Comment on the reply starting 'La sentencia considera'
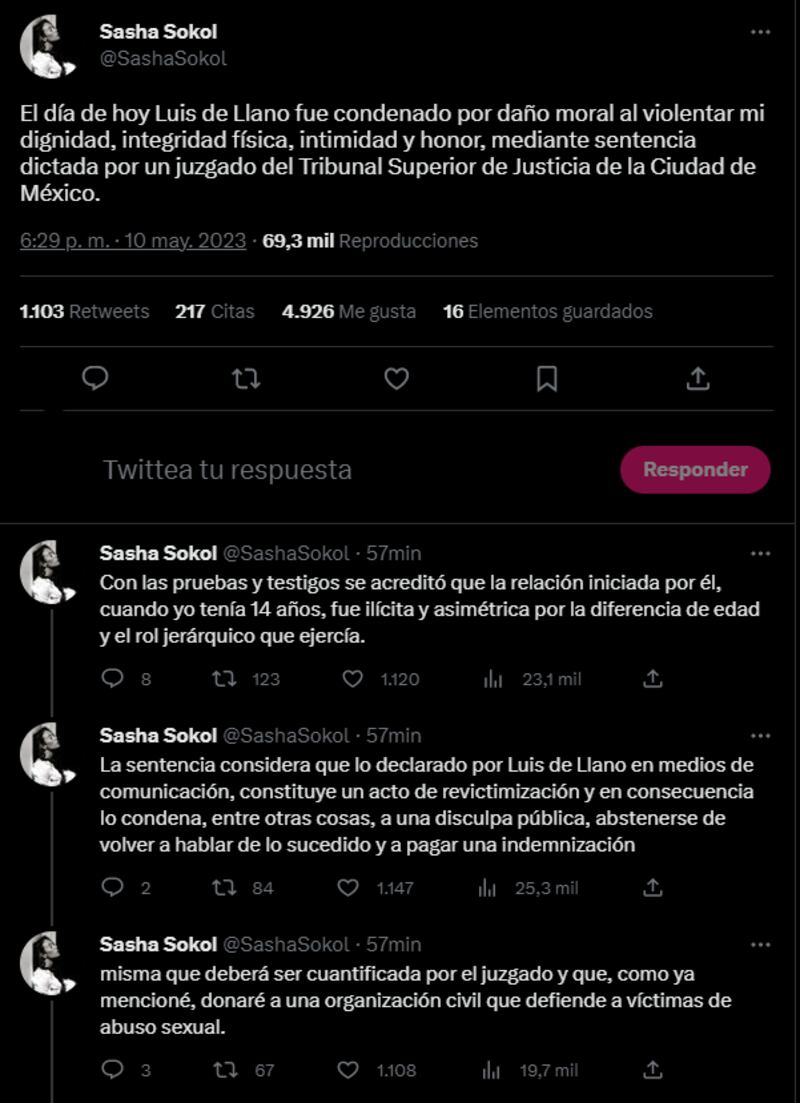Viewport: 800px width, 1103px height. point(113,887)
